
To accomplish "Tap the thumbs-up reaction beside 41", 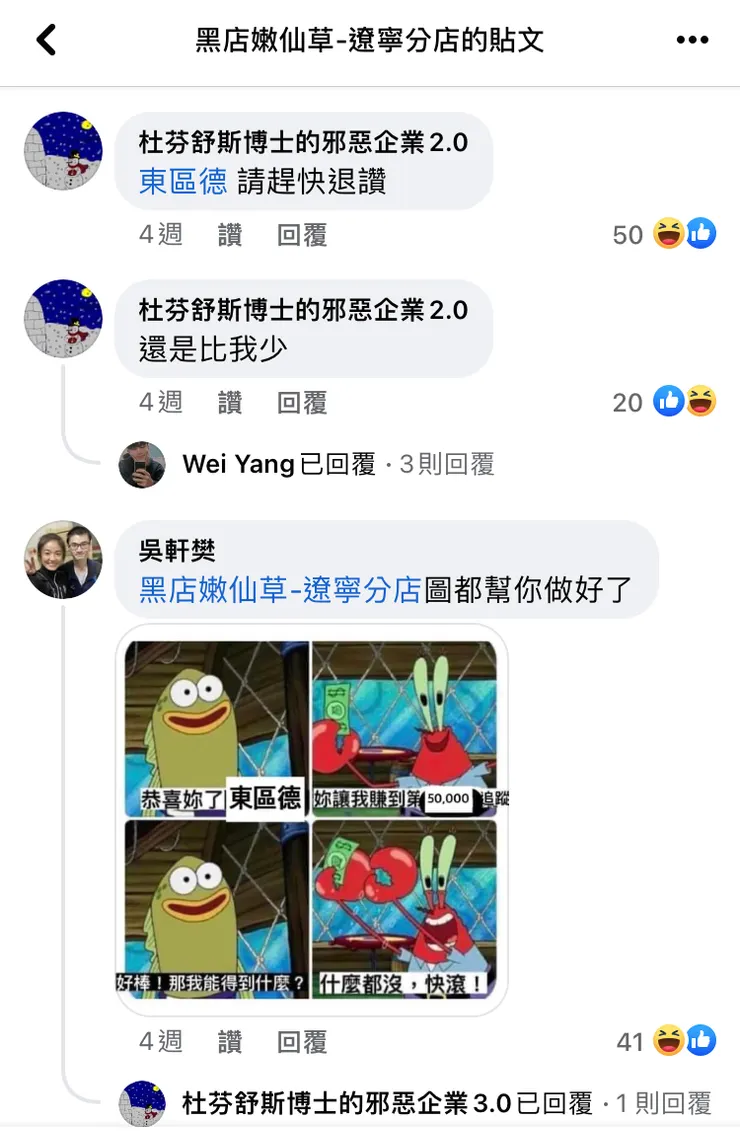I will tap(701, 1041).
